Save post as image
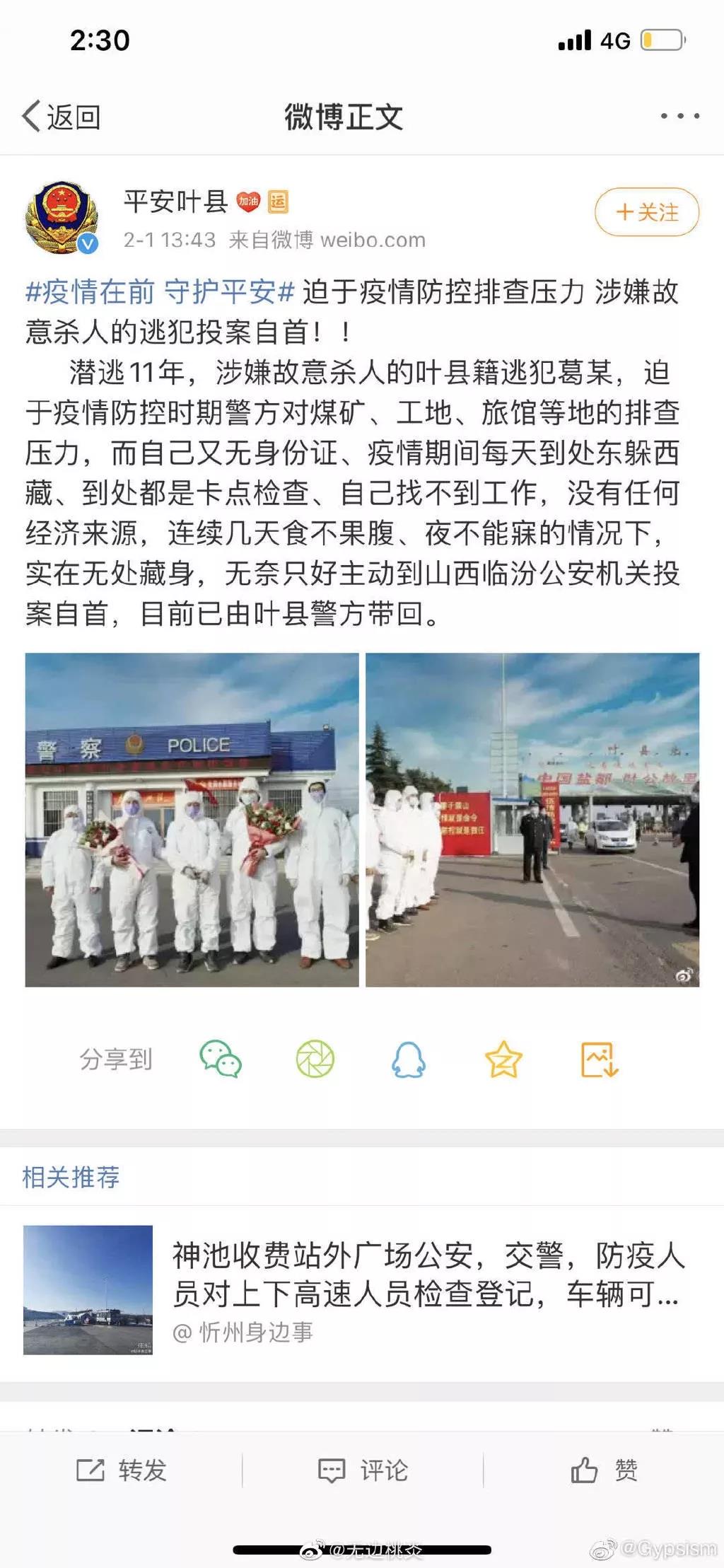This screenshot has height=1568, width=724. coord(599,1059)
